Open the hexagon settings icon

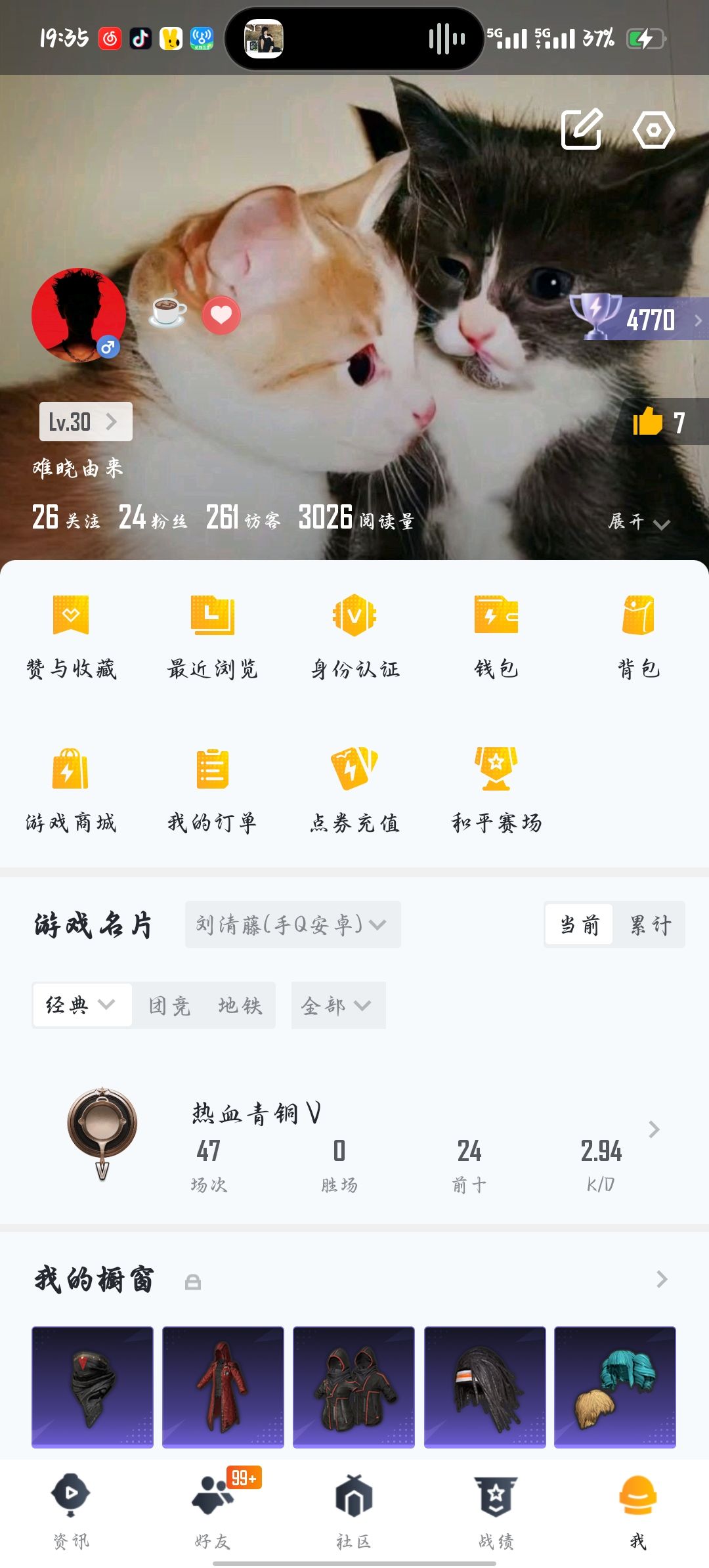(653, 129)
